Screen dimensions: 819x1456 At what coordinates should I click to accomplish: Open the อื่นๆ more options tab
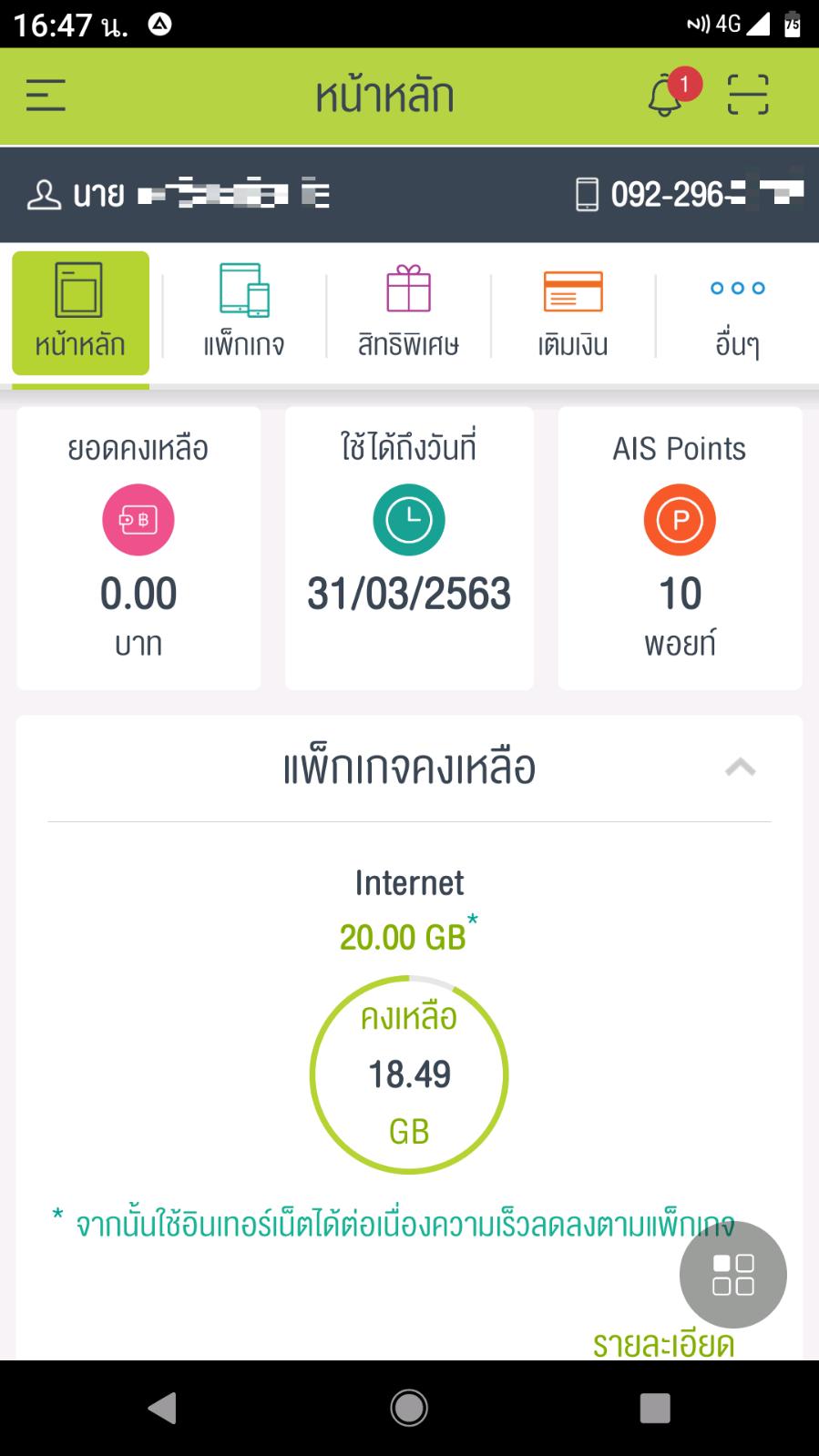tap(737, 313)
